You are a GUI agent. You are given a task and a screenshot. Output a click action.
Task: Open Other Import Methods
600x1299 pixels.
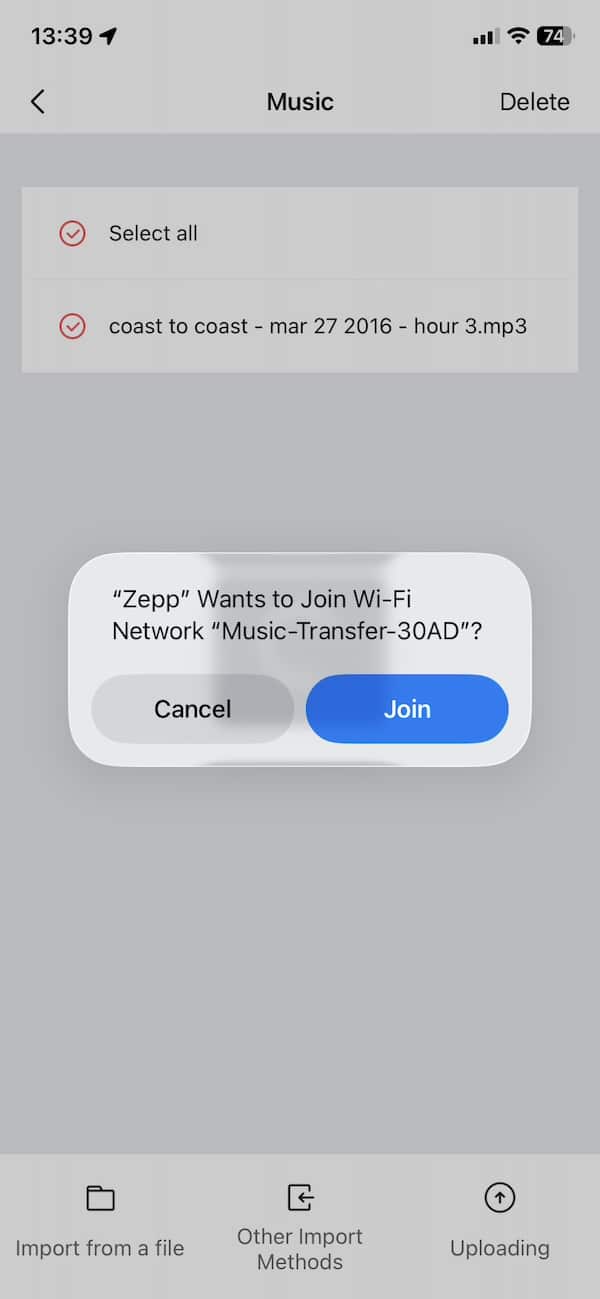tap(300, 1225)
